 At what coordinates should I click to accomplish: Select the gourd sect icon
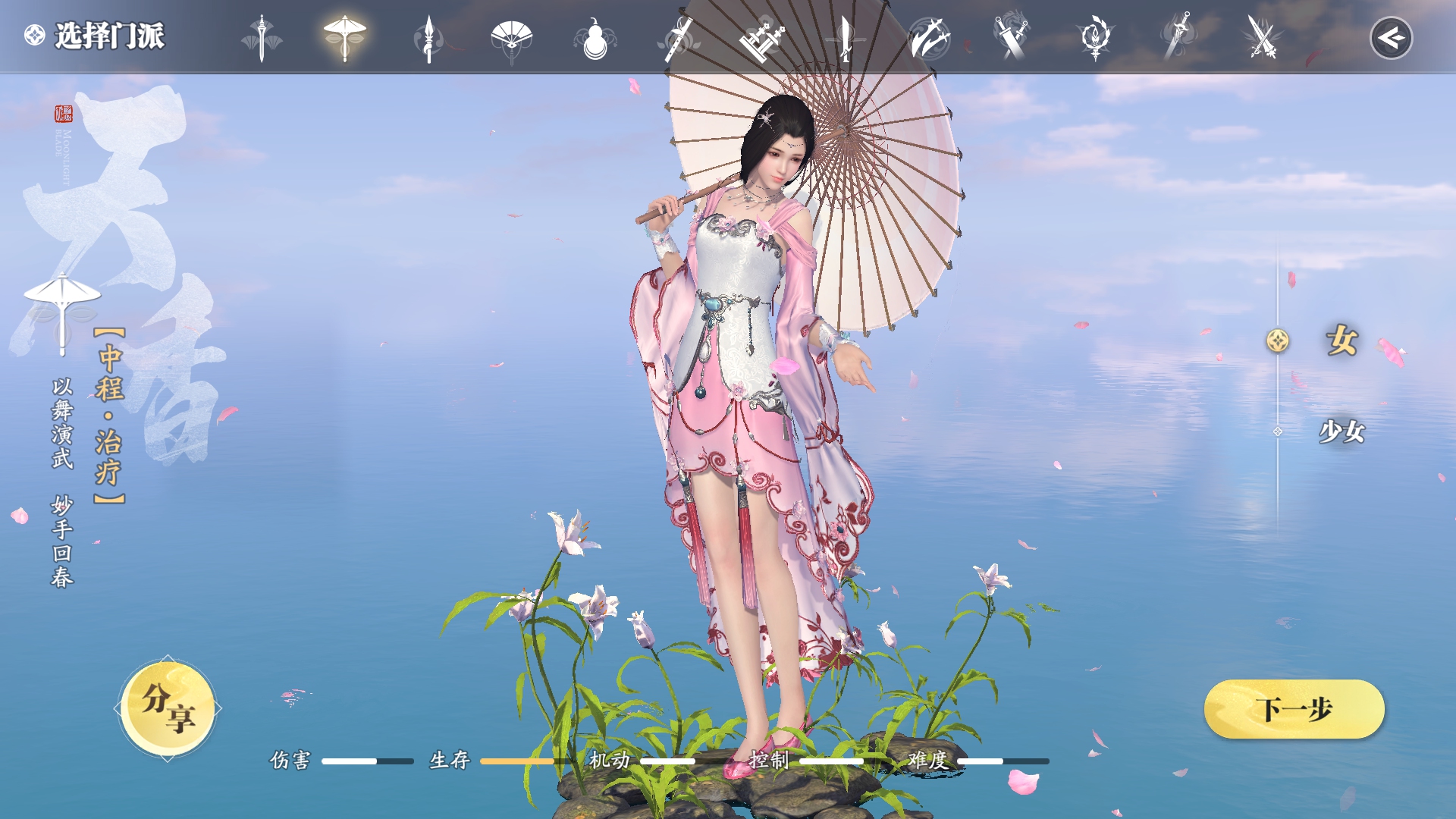(x=595, y=39)
